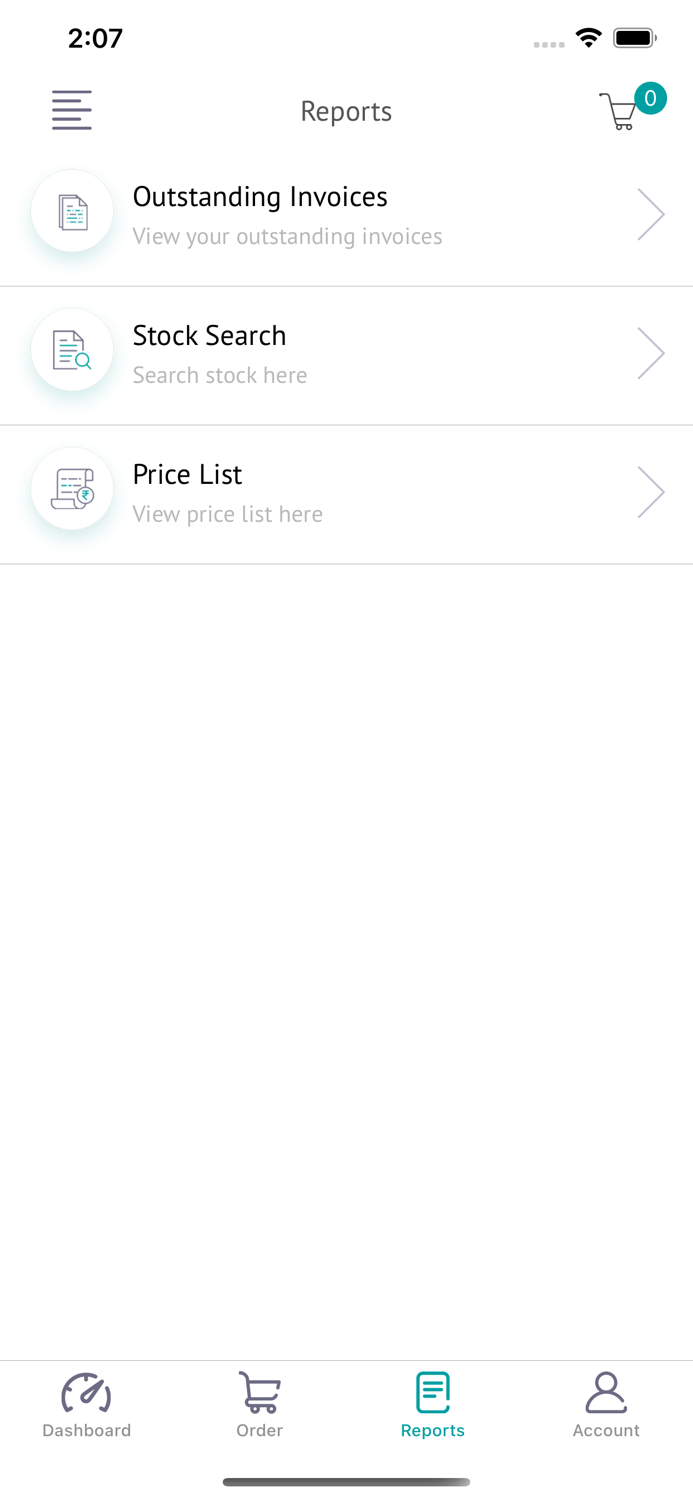View the Price List
693x1500 pixels.
346,493
